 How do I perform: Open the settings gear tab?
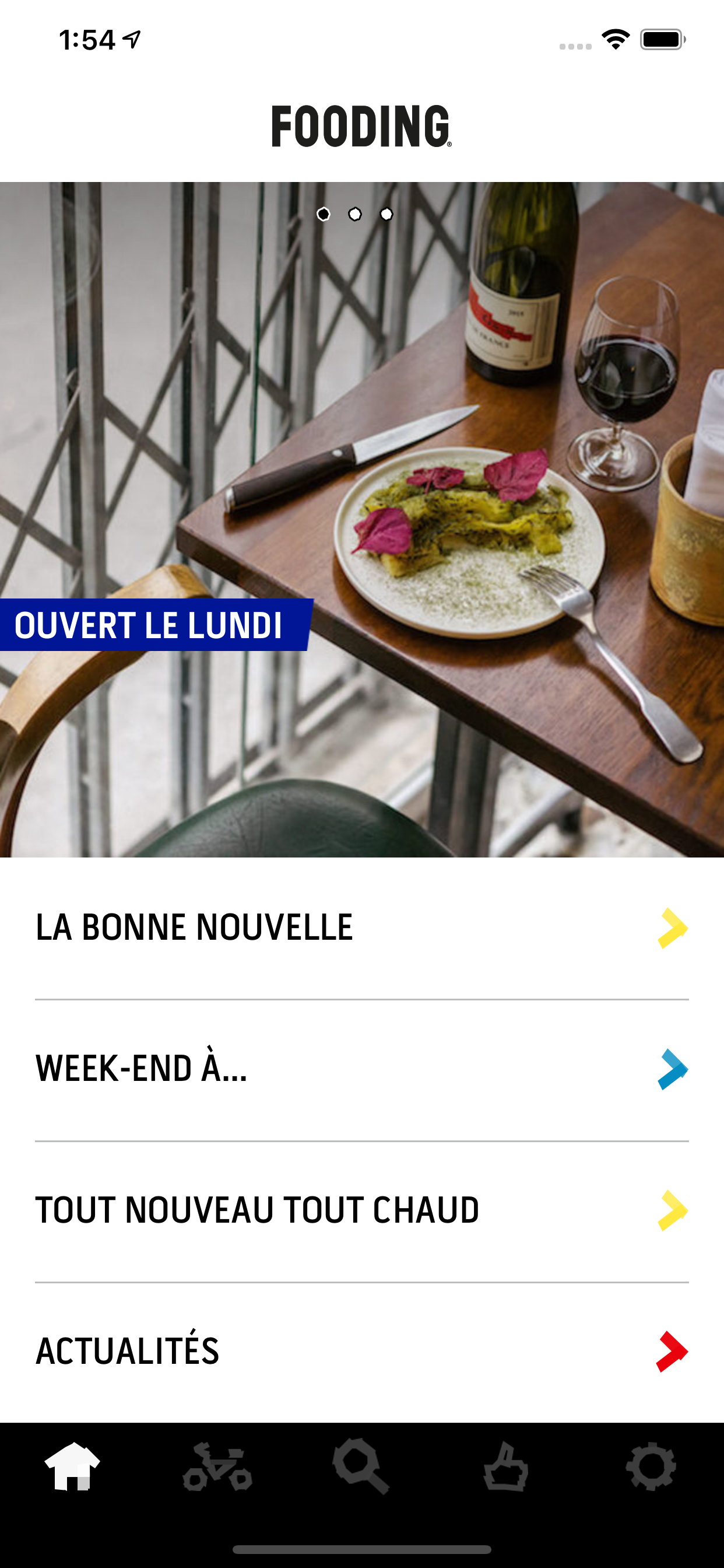[x=651, y=1466]
